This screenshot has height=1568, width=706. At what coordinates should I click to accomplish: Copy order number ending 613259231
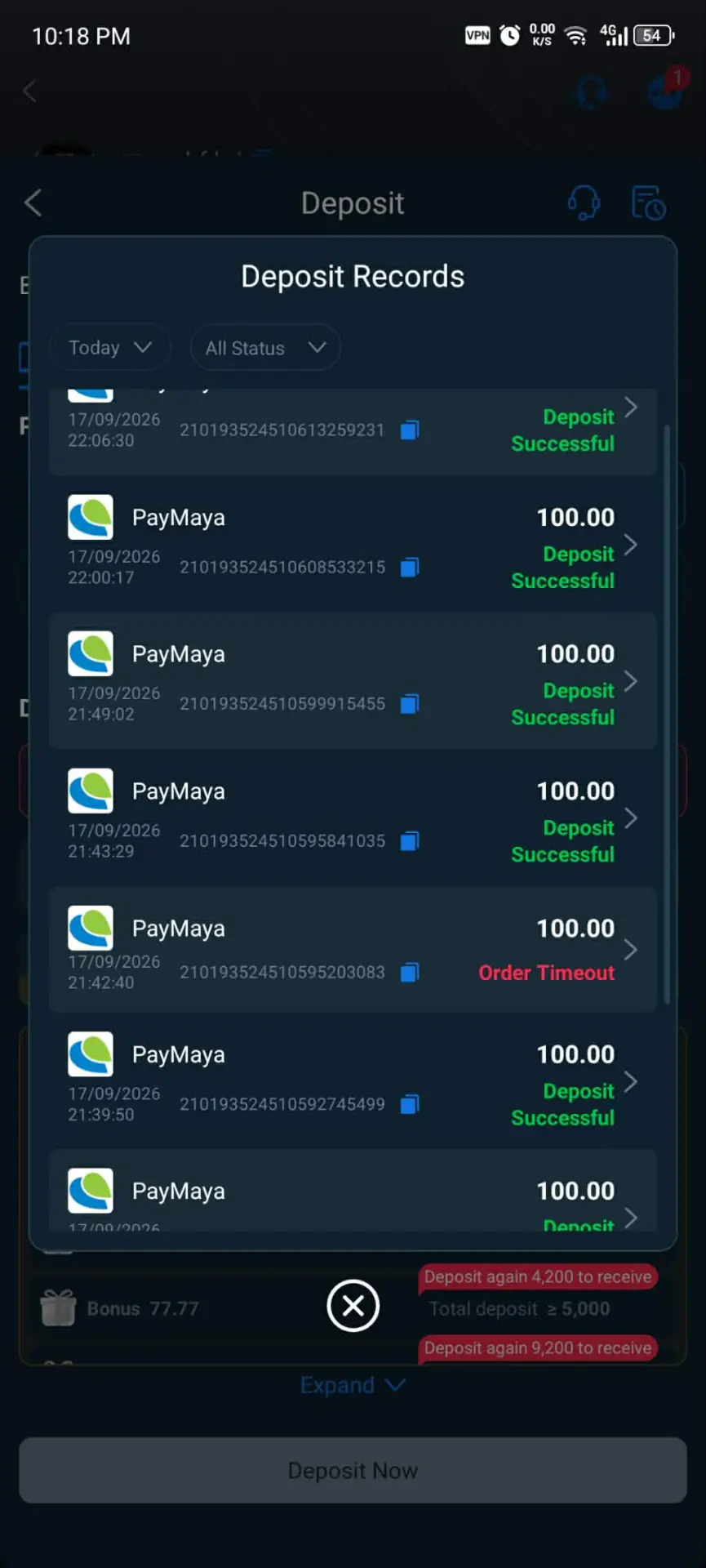point(410,430)
